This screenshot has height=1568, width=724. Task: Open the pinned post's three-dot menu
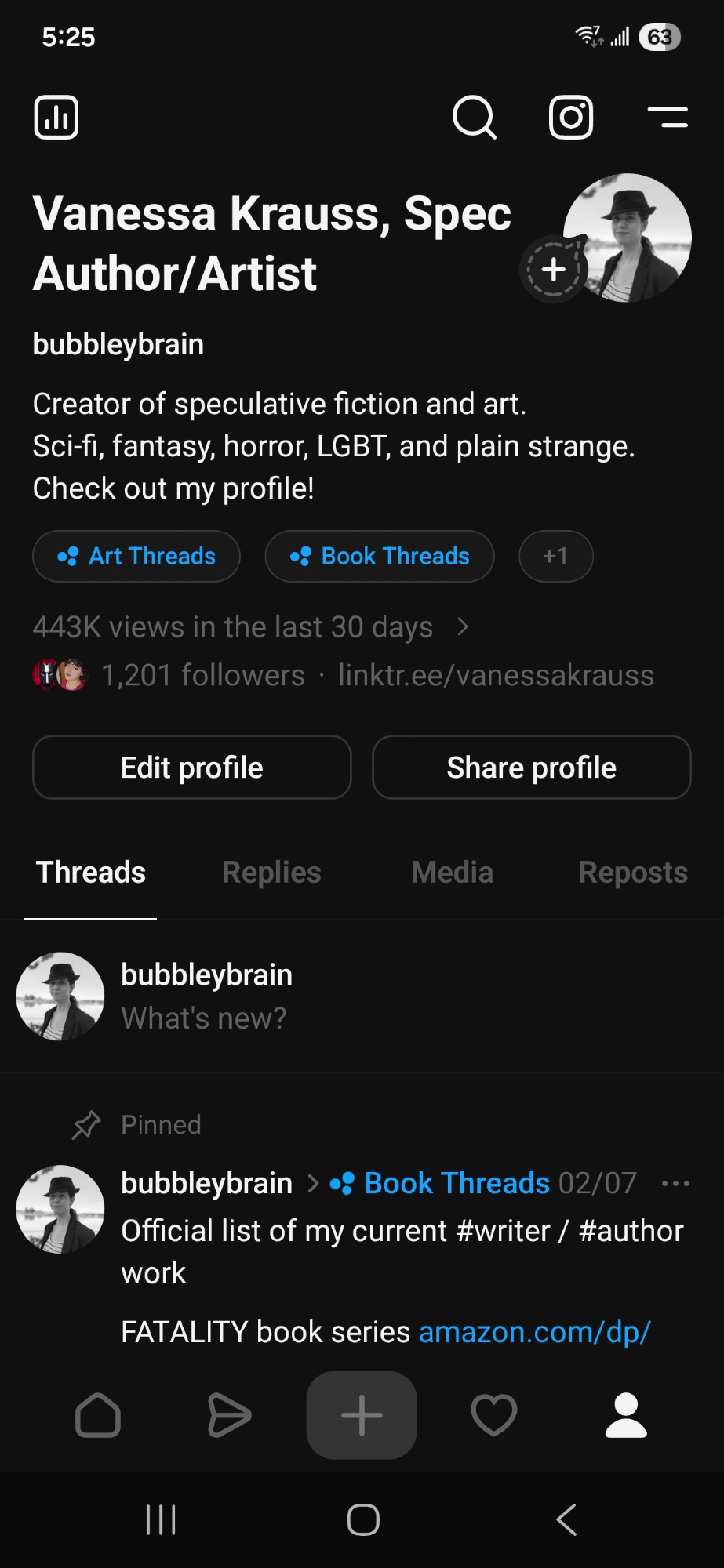pyautogui.click(x=675, y=1183)
